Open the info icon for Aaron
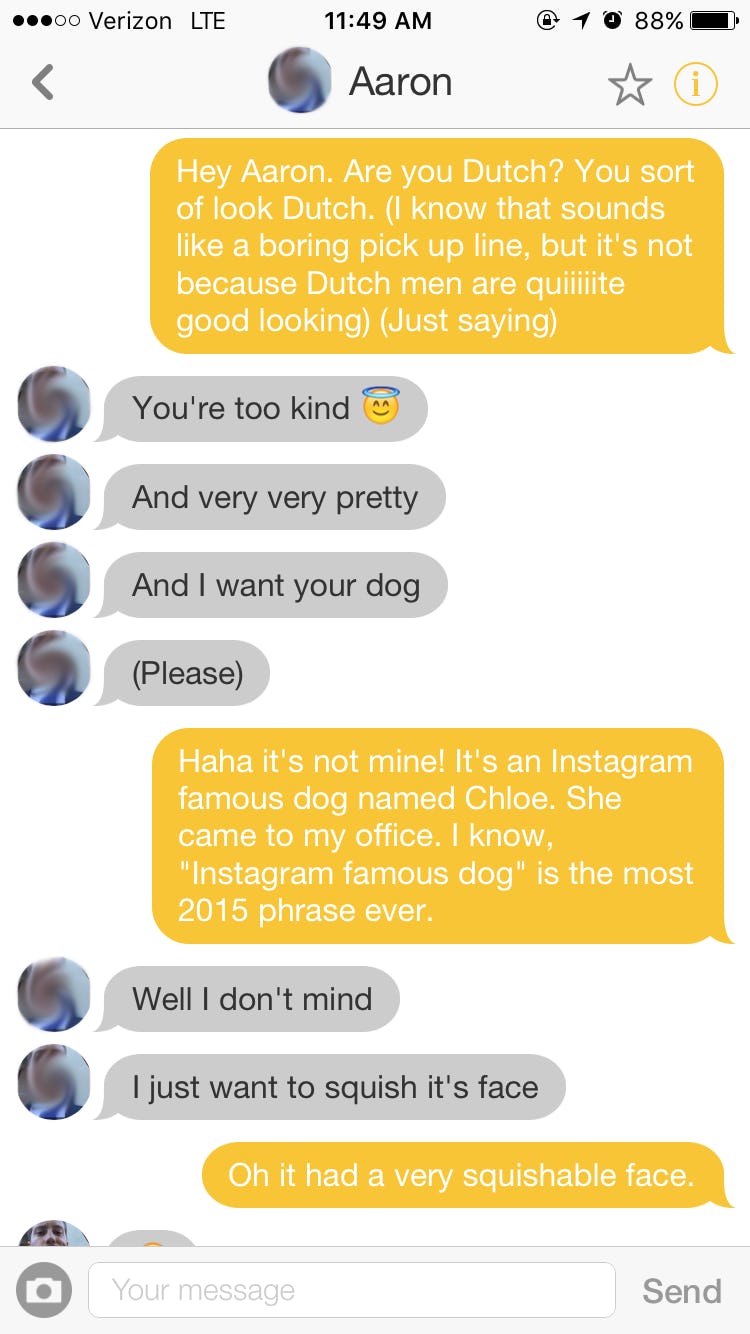The height and width of the screenshot is (1334, 750). tap(695, 84)
